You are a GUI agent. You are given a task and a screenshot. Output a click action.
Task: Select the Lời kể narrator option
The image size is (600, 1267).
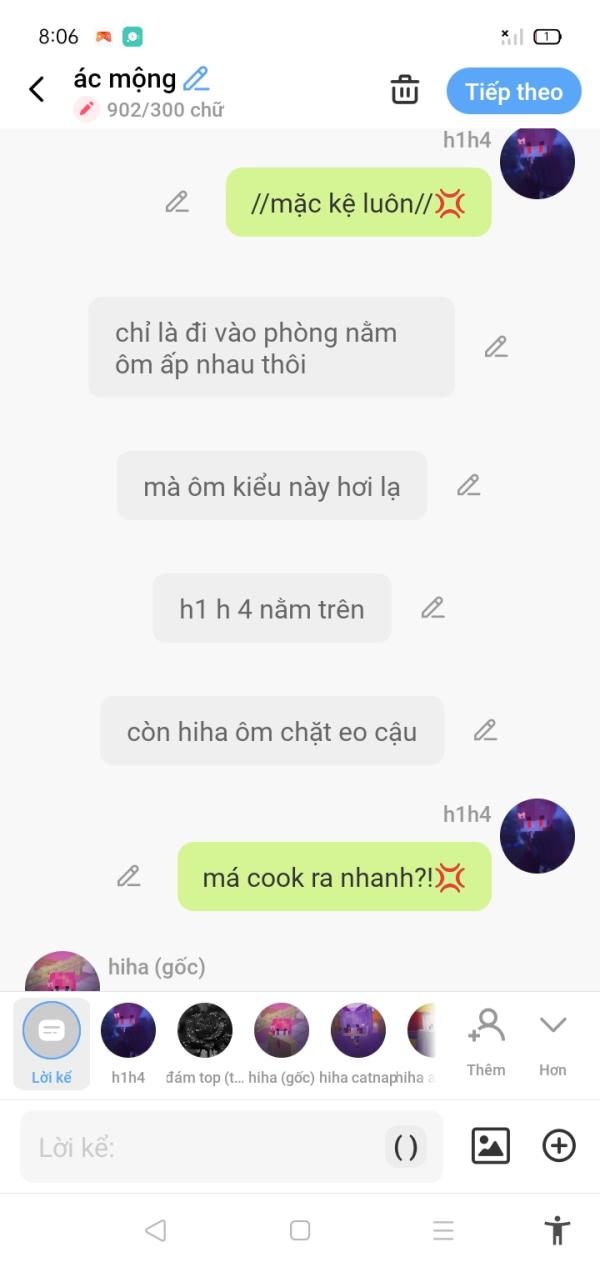51,1042
